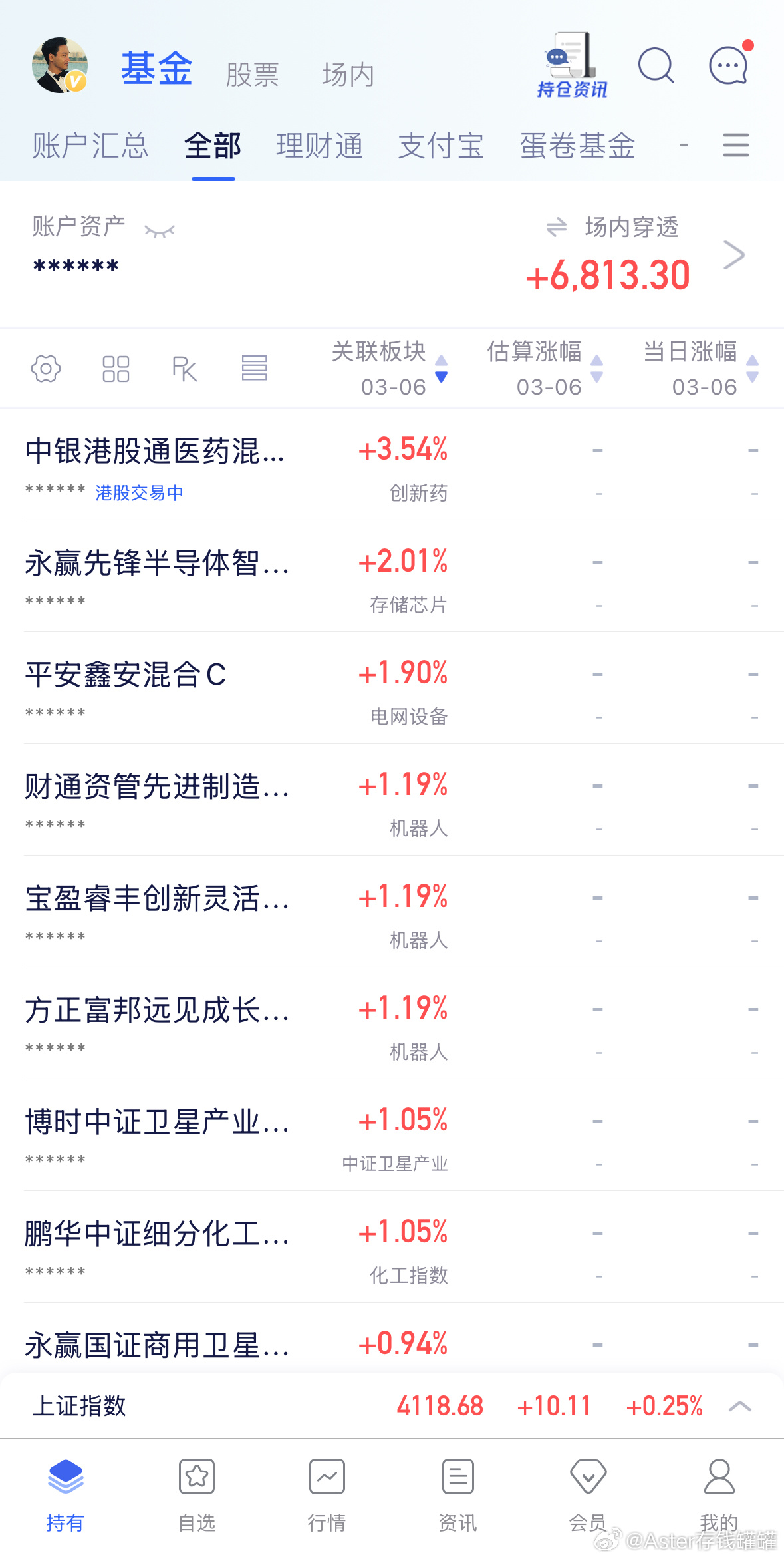Collapse 上证指数 index bar chevron

tap(740, 1407)
